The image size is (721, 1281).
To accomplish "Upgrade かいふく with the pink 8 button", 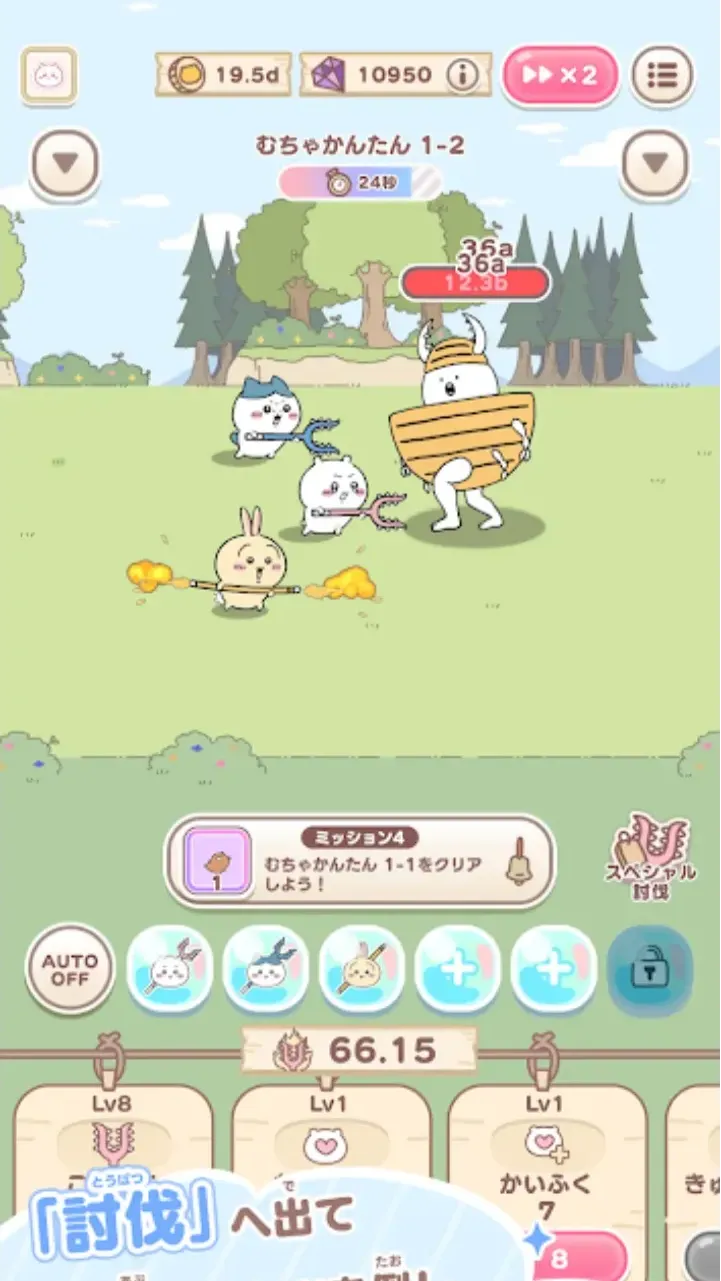I will pos(578,1256).
